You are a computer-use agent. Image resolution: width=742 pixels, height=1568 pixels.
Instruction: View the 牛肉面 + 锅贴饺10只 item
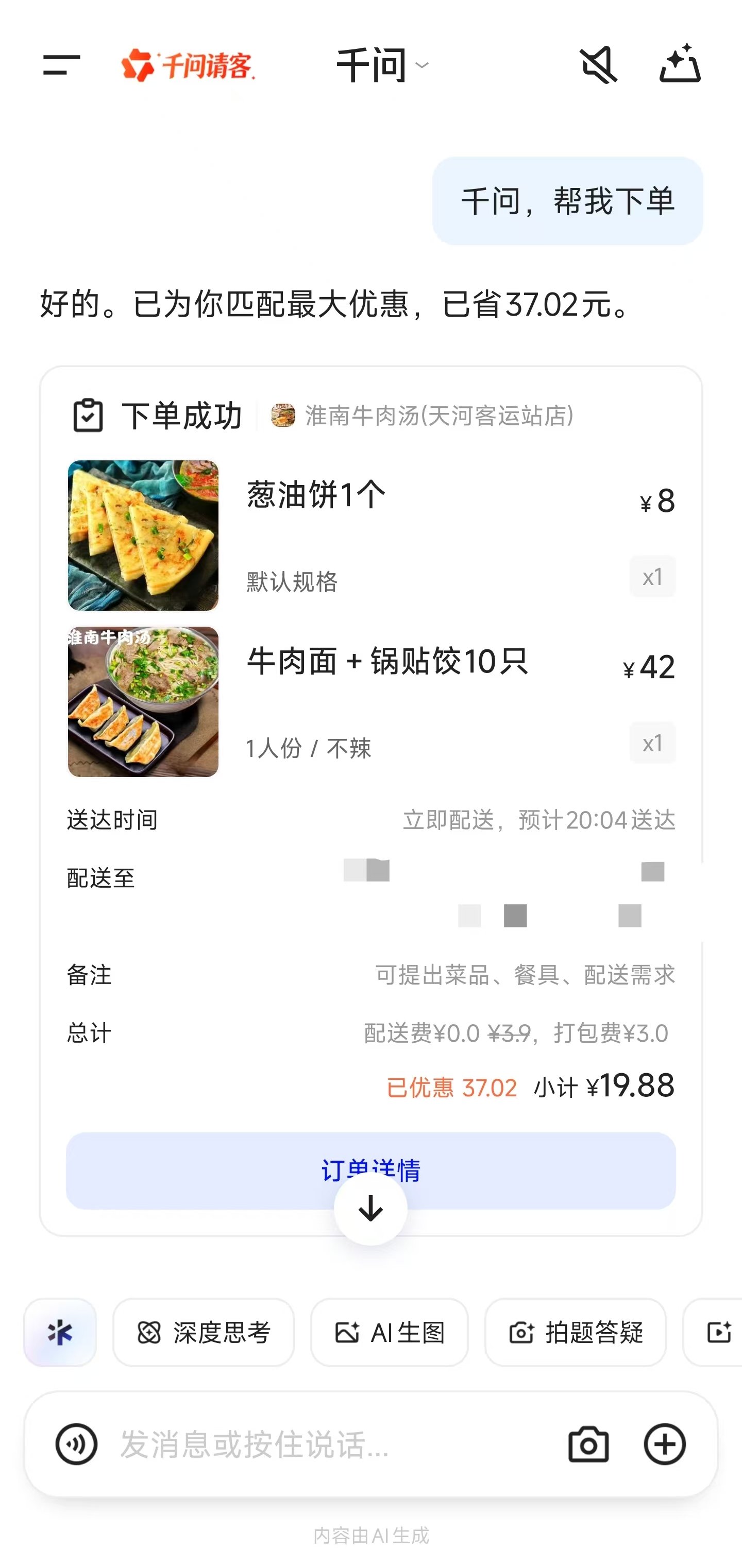click(x=387, y=661)
